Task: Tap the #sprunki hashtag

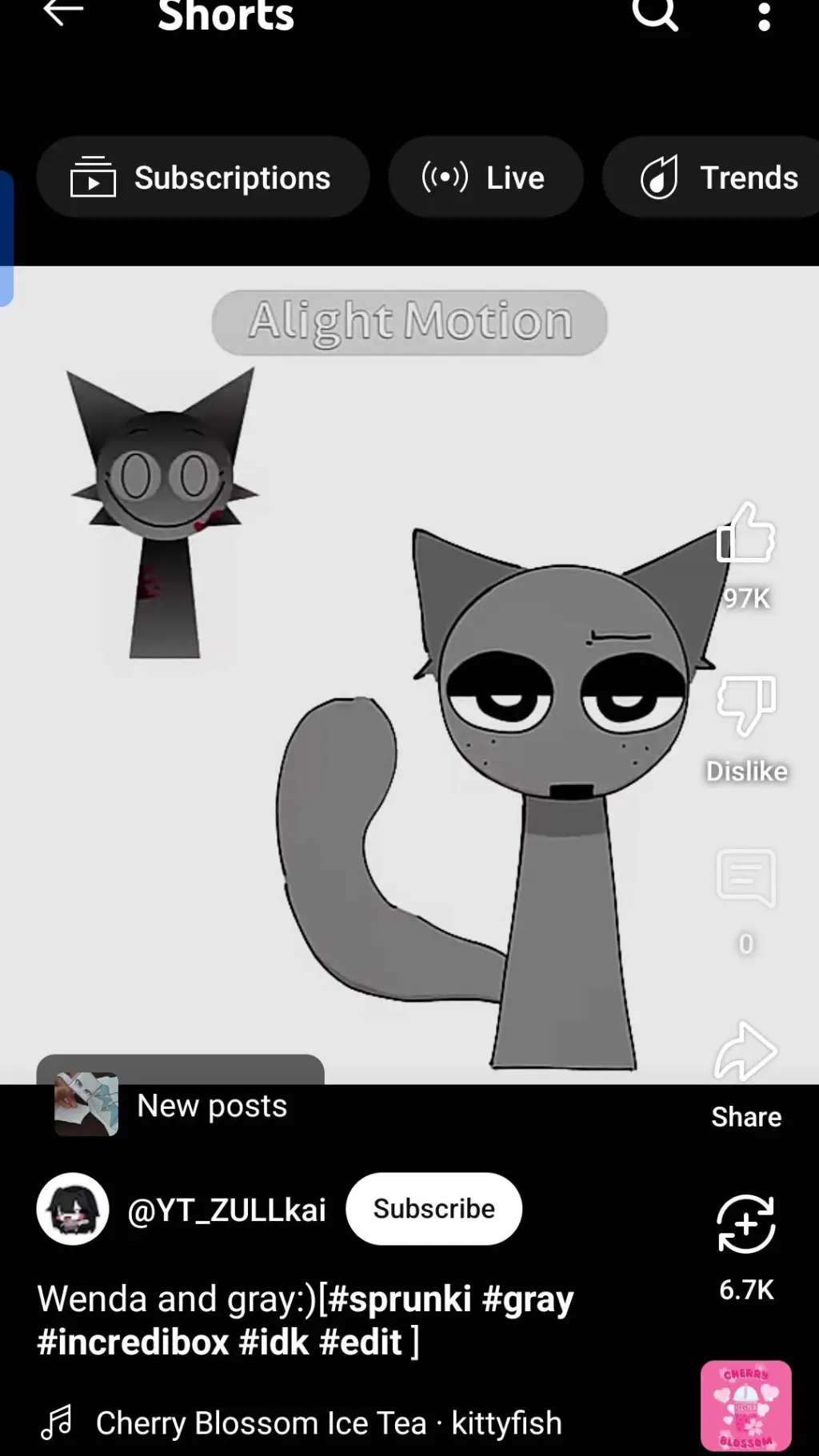Action: tap(399, 1298)
